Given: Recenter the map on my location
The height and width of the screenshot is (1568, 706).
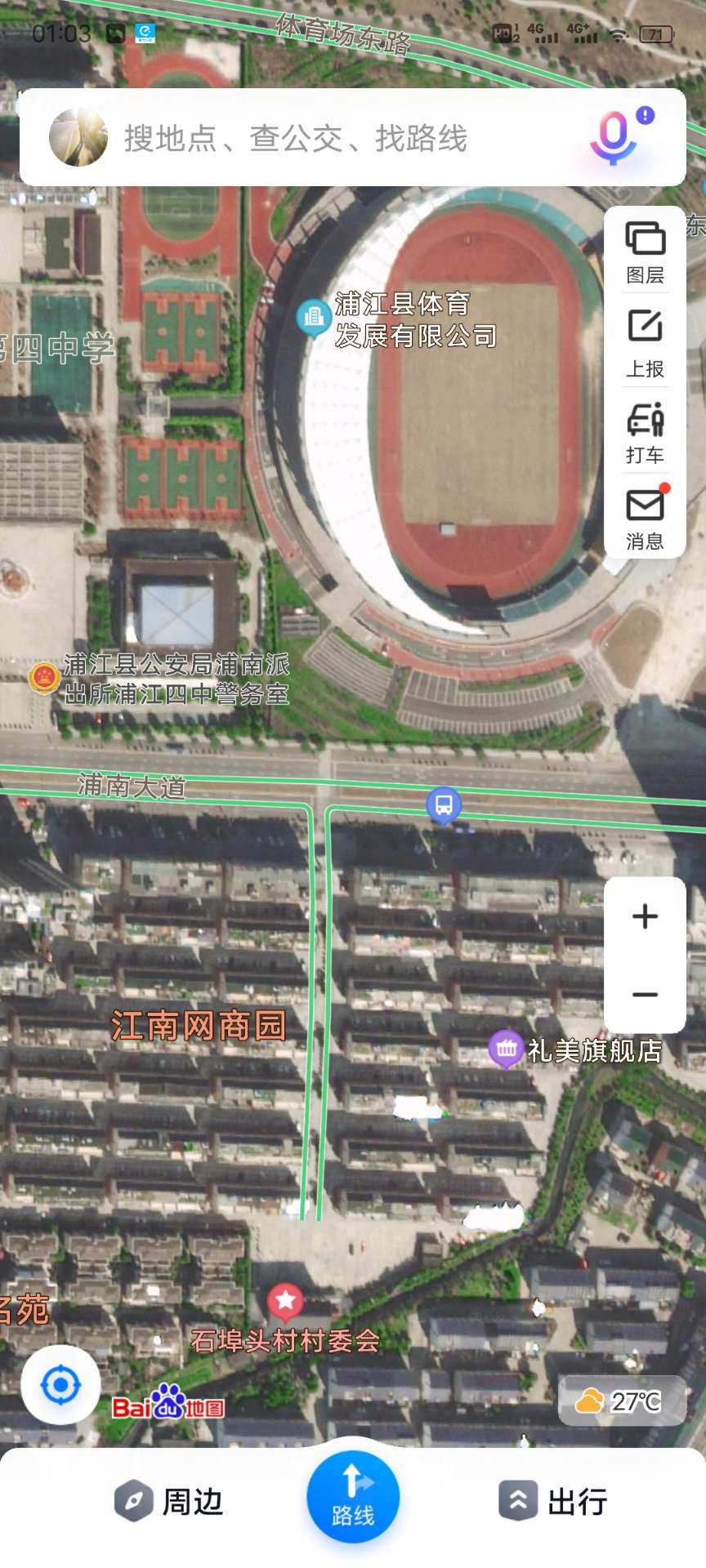Looking at the screenshot, I should point(60,1385).
